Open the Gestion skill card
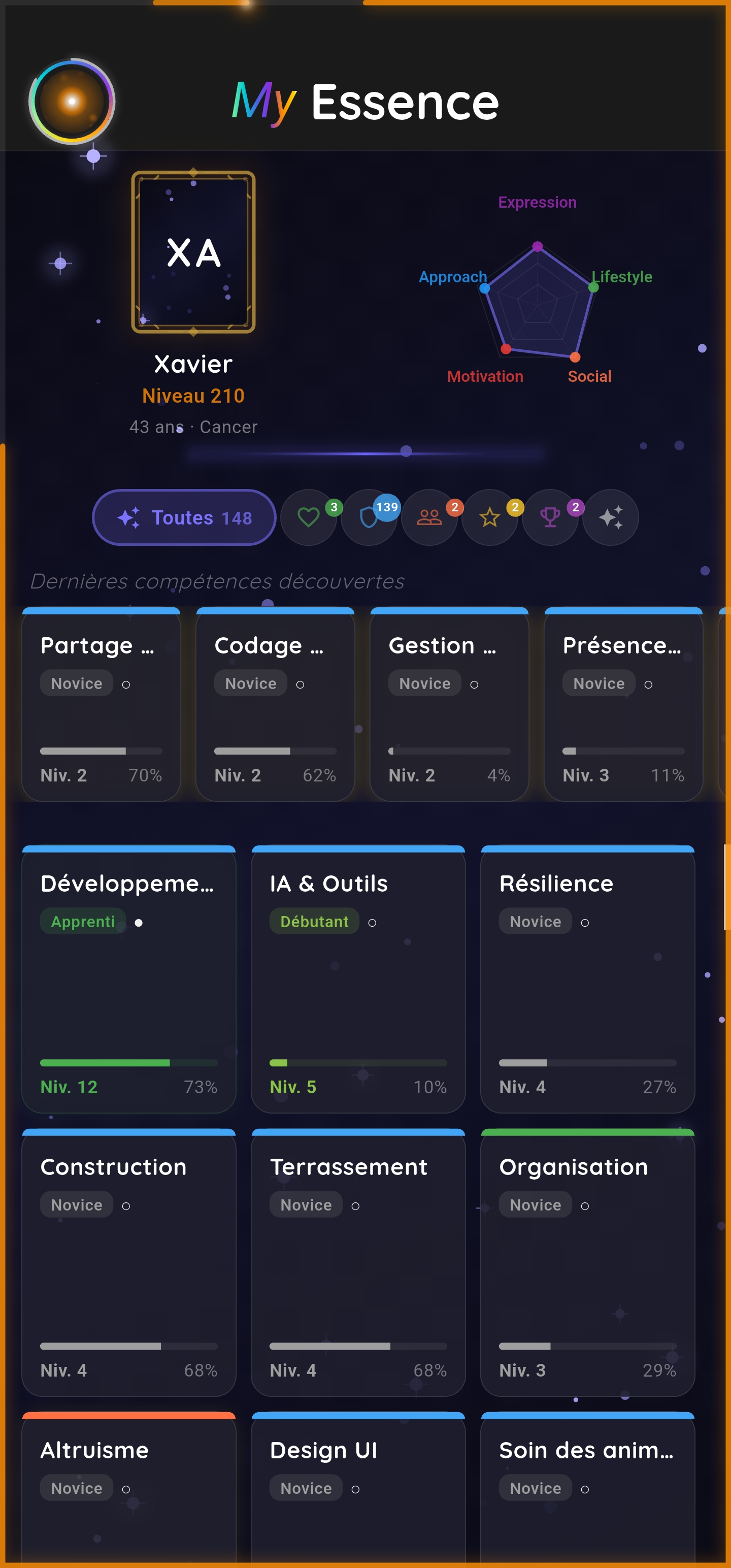Screen dimensions: 731x1568 (449, 705)
